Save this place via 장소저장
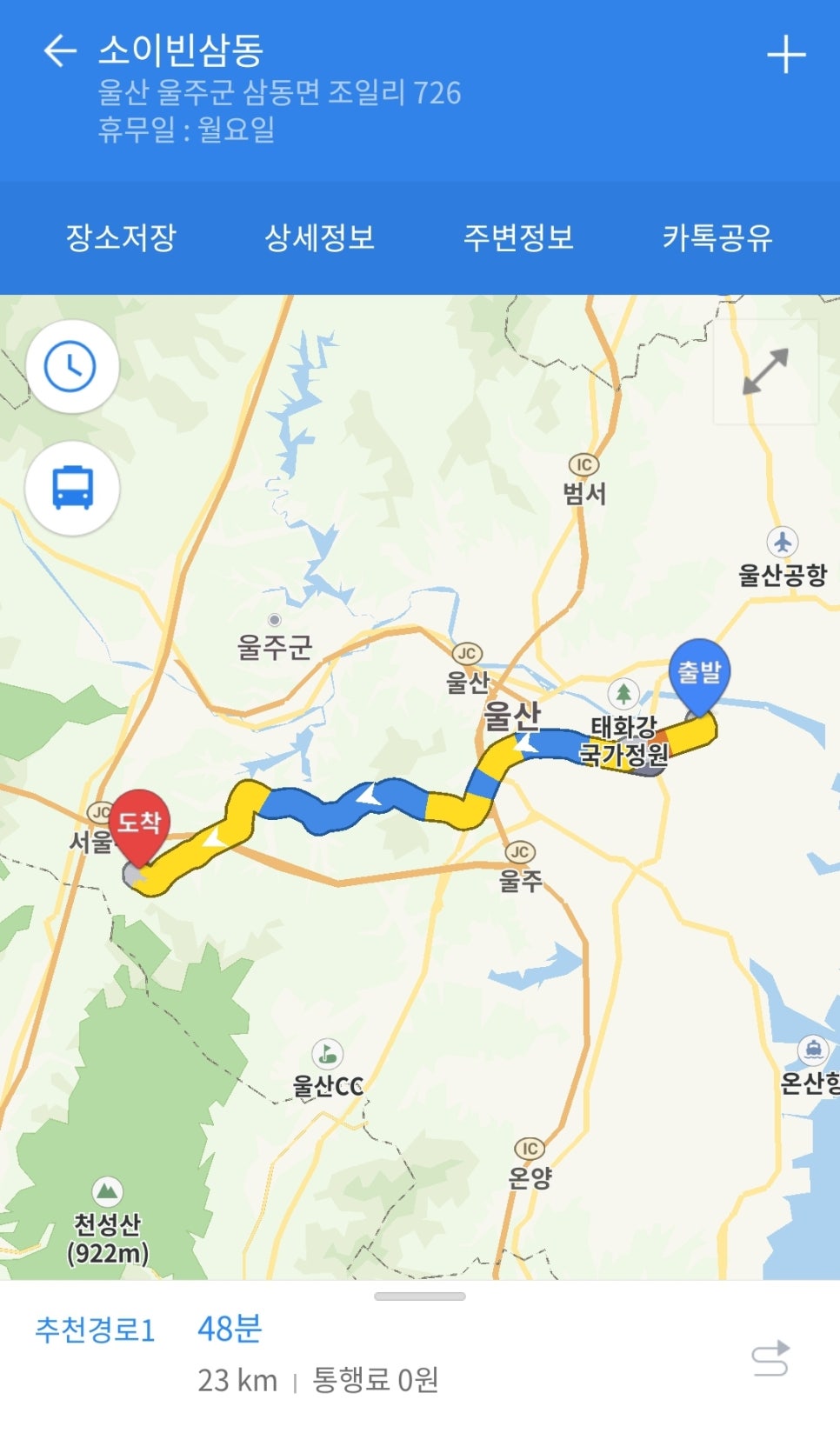 click(122, 237)
